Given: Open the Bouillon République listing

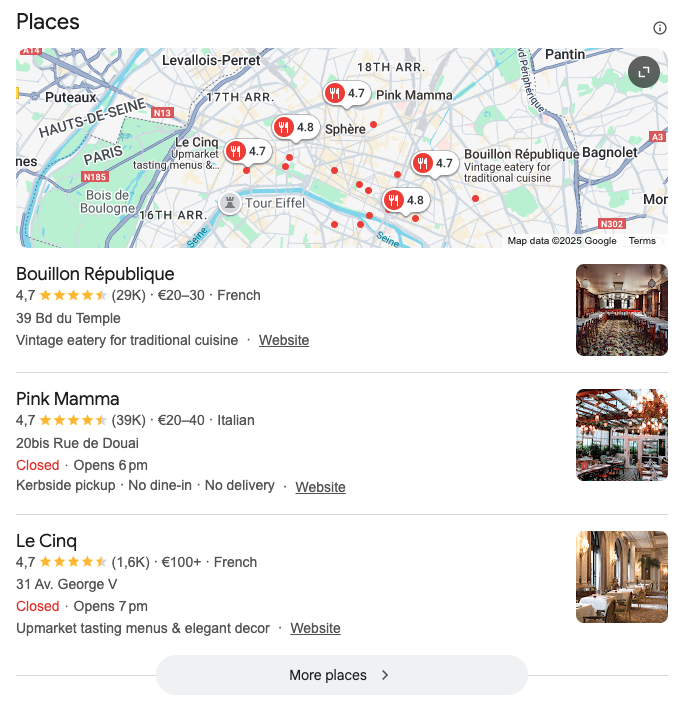Looking at the screenshot, I should 95,274.
